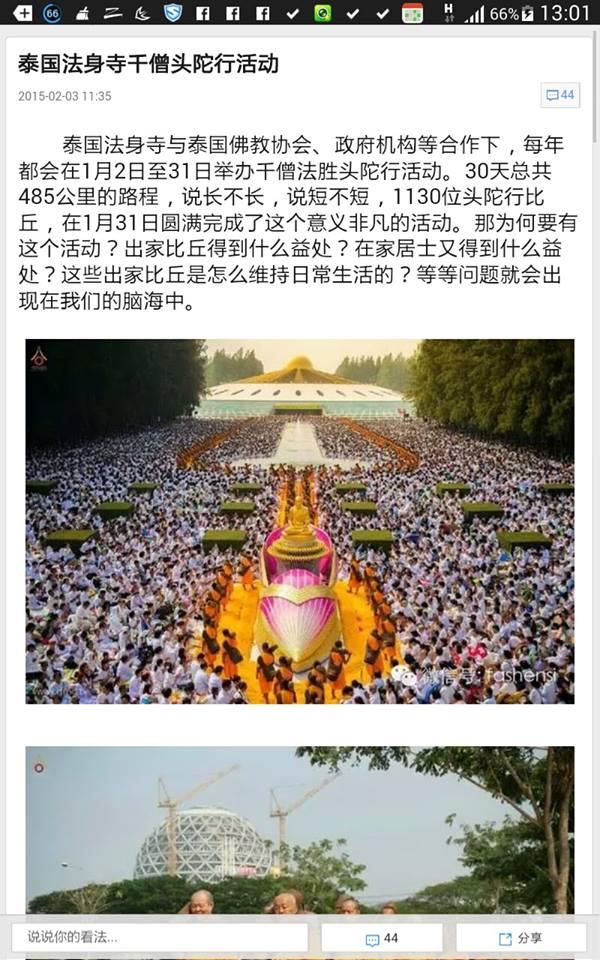Share this article via 分享
Image resolution: width=600 pixels, height=960 pixels.
[521, 938]
